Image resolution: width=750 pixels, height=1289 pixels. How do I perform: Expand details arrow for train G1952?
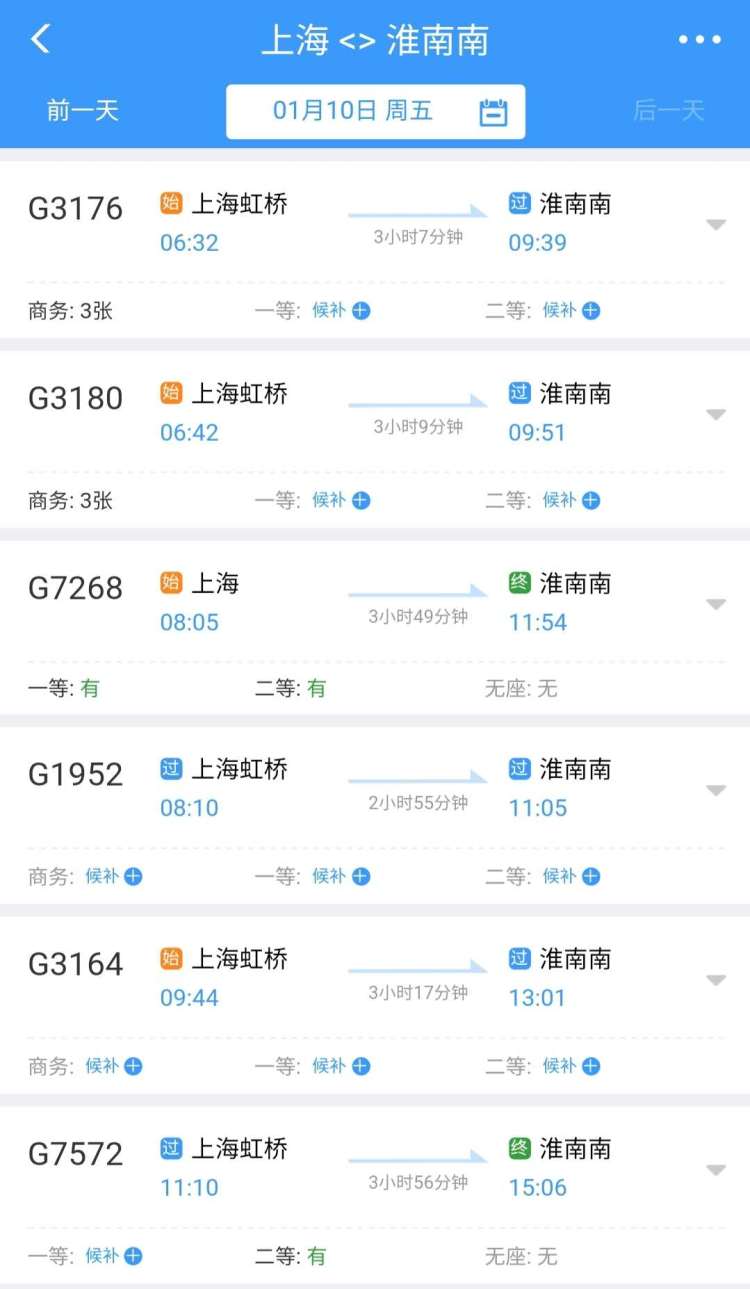[x=715, y=790]
